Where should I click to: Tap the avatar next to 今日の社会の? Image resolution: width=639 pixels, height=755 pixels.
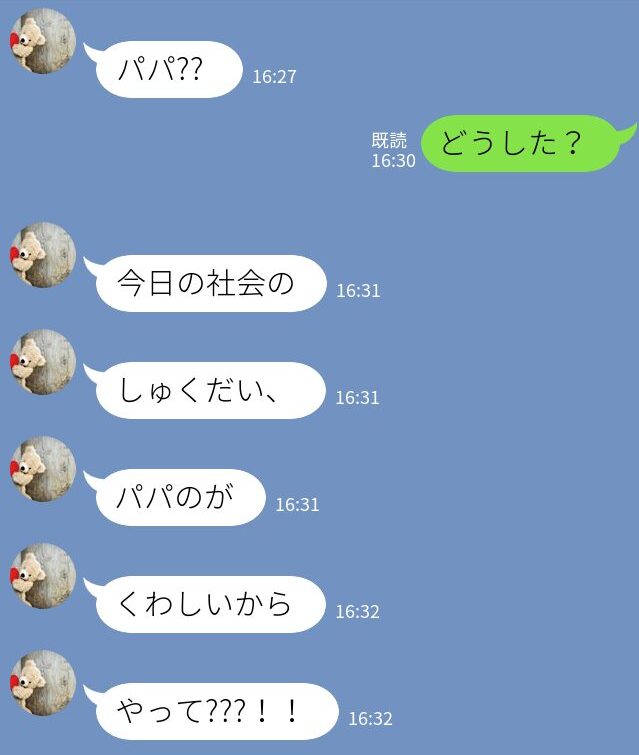pos(43,255)
